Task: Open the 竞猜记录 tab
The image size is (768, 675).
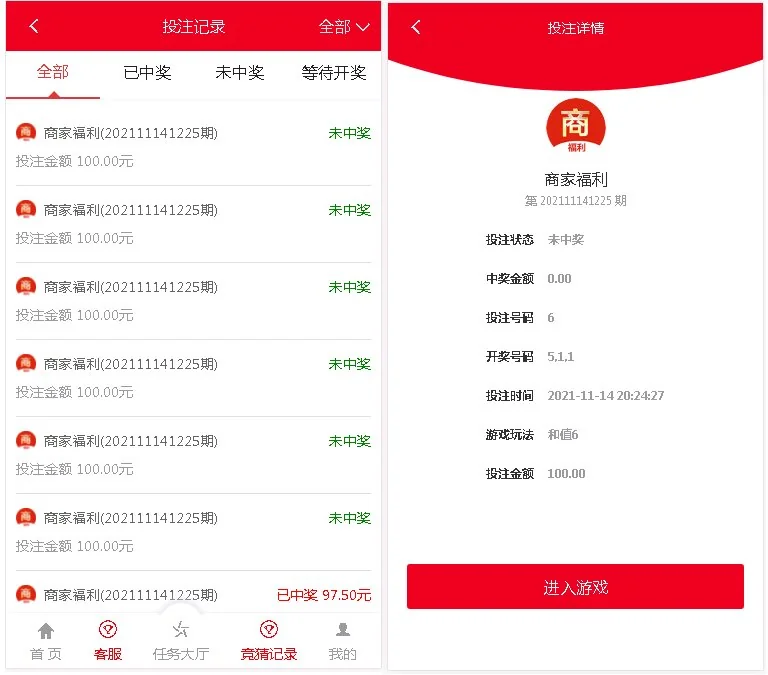Action: (x=268, y=641)
